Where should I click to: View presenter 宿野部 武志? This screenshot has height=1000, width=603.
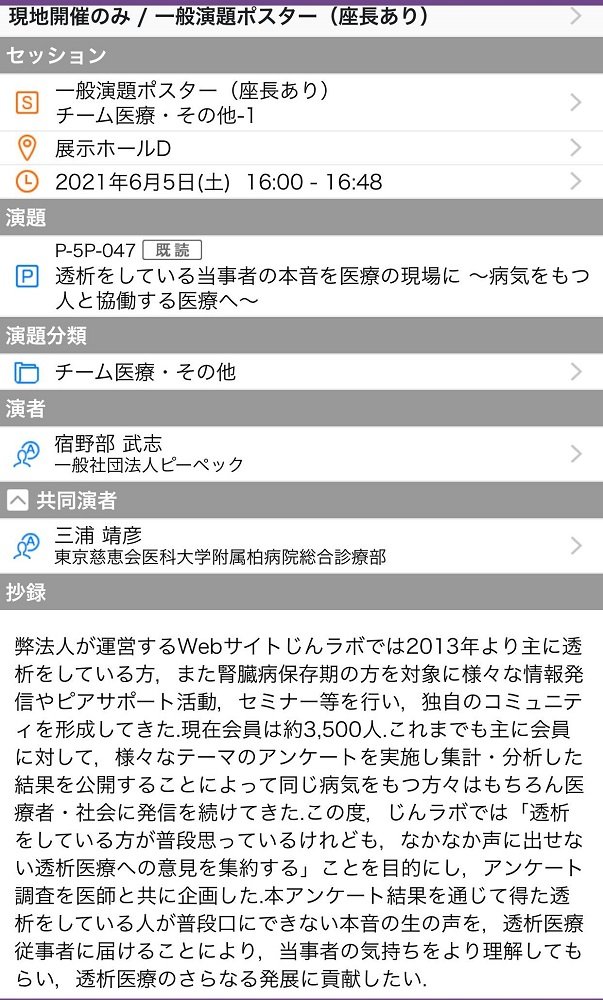pyautogui.click(x=300, y=453)
